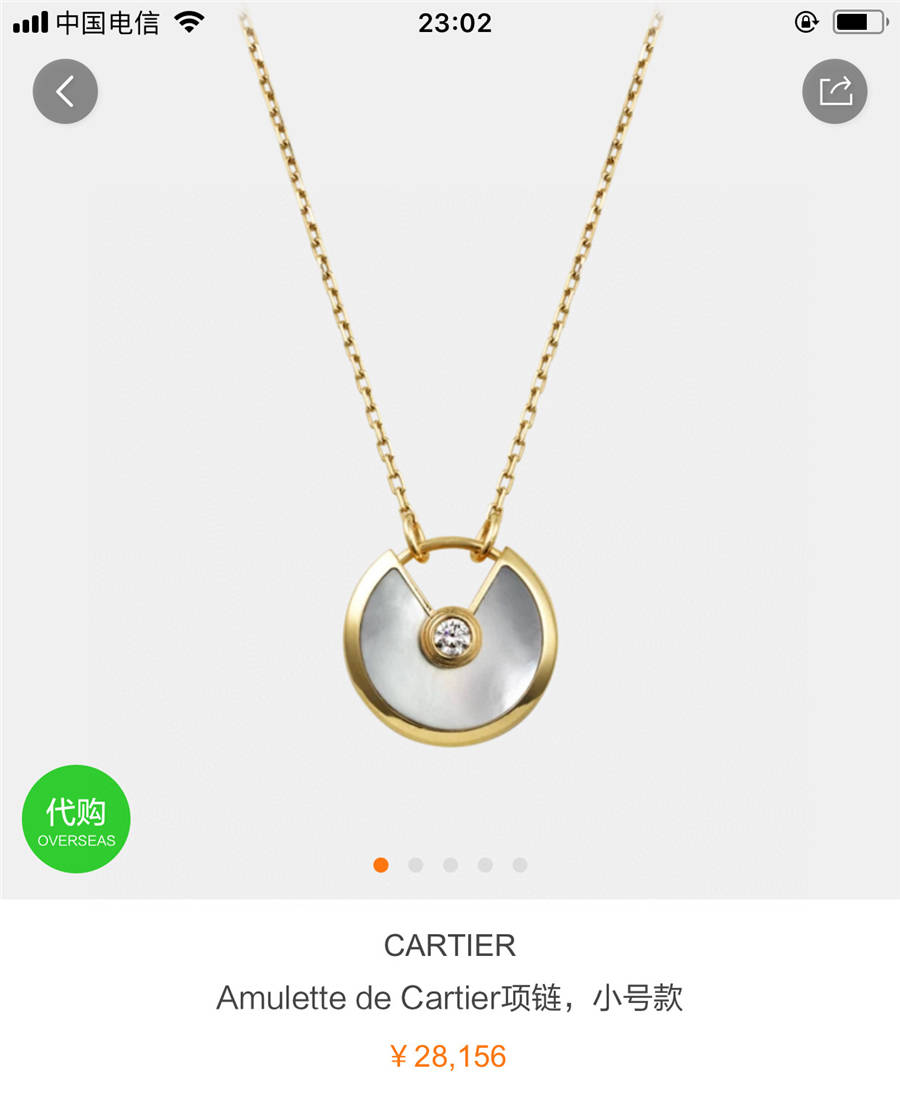Go back using the arrow icon

pos(65,92)
